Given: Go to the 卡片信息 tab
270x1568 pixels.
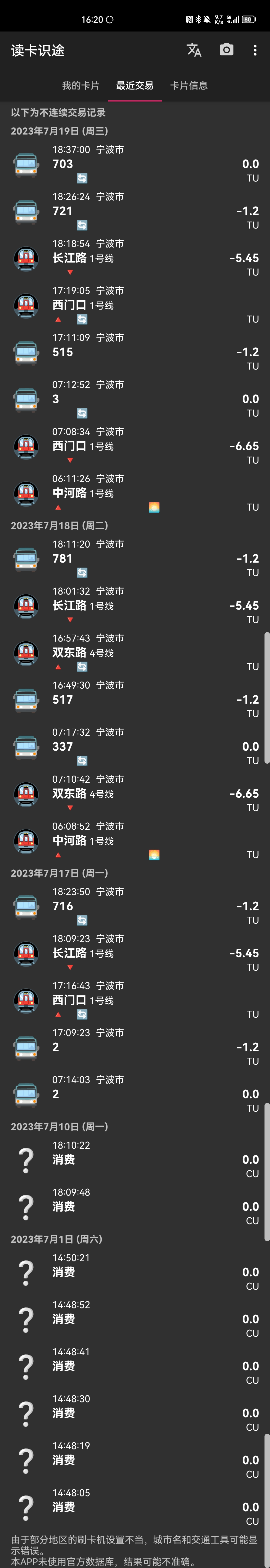Looking at the screenshot, I should point(188,85).
